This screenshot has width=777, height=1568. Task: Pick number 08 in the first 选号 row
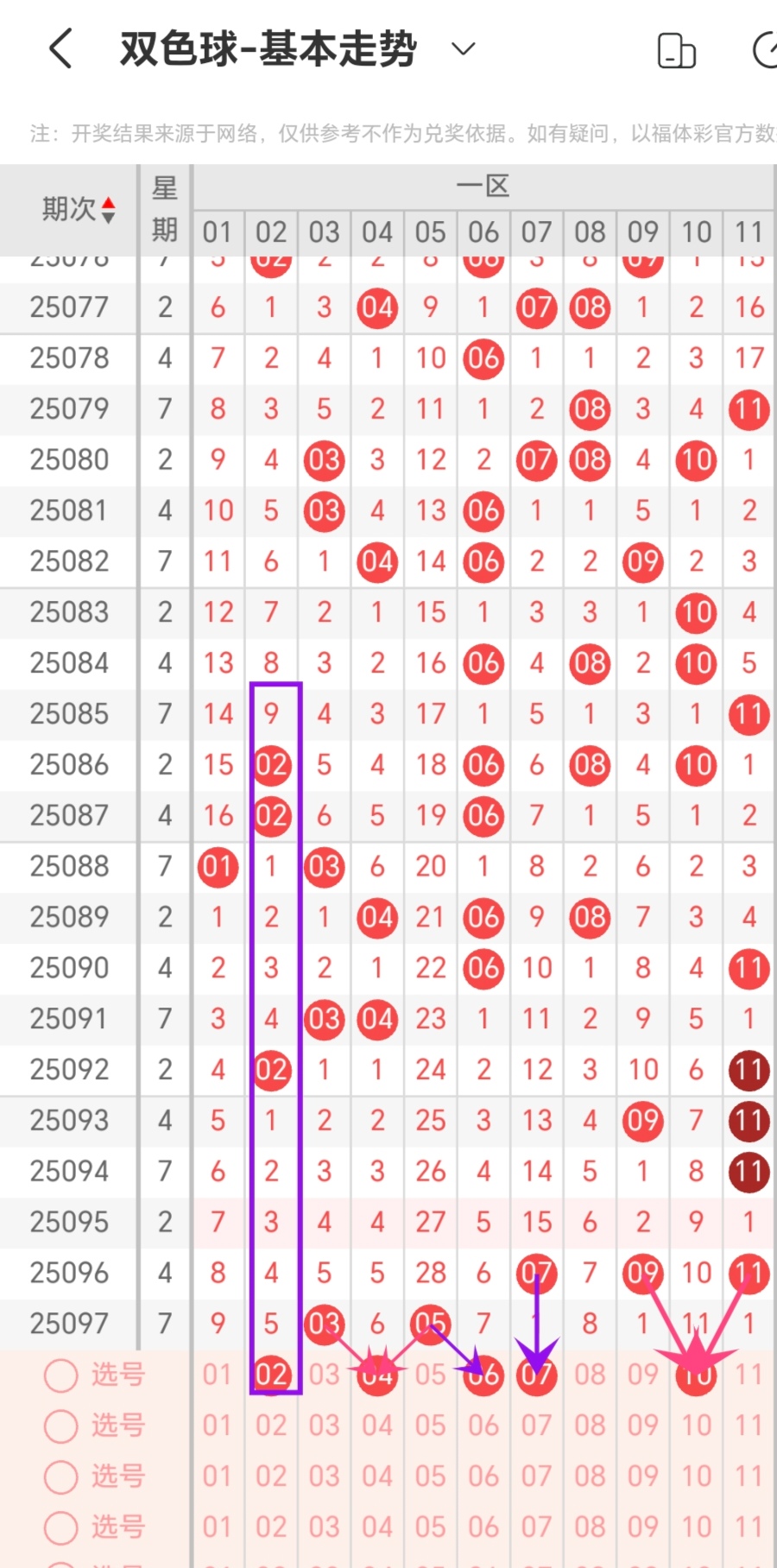590,1375
